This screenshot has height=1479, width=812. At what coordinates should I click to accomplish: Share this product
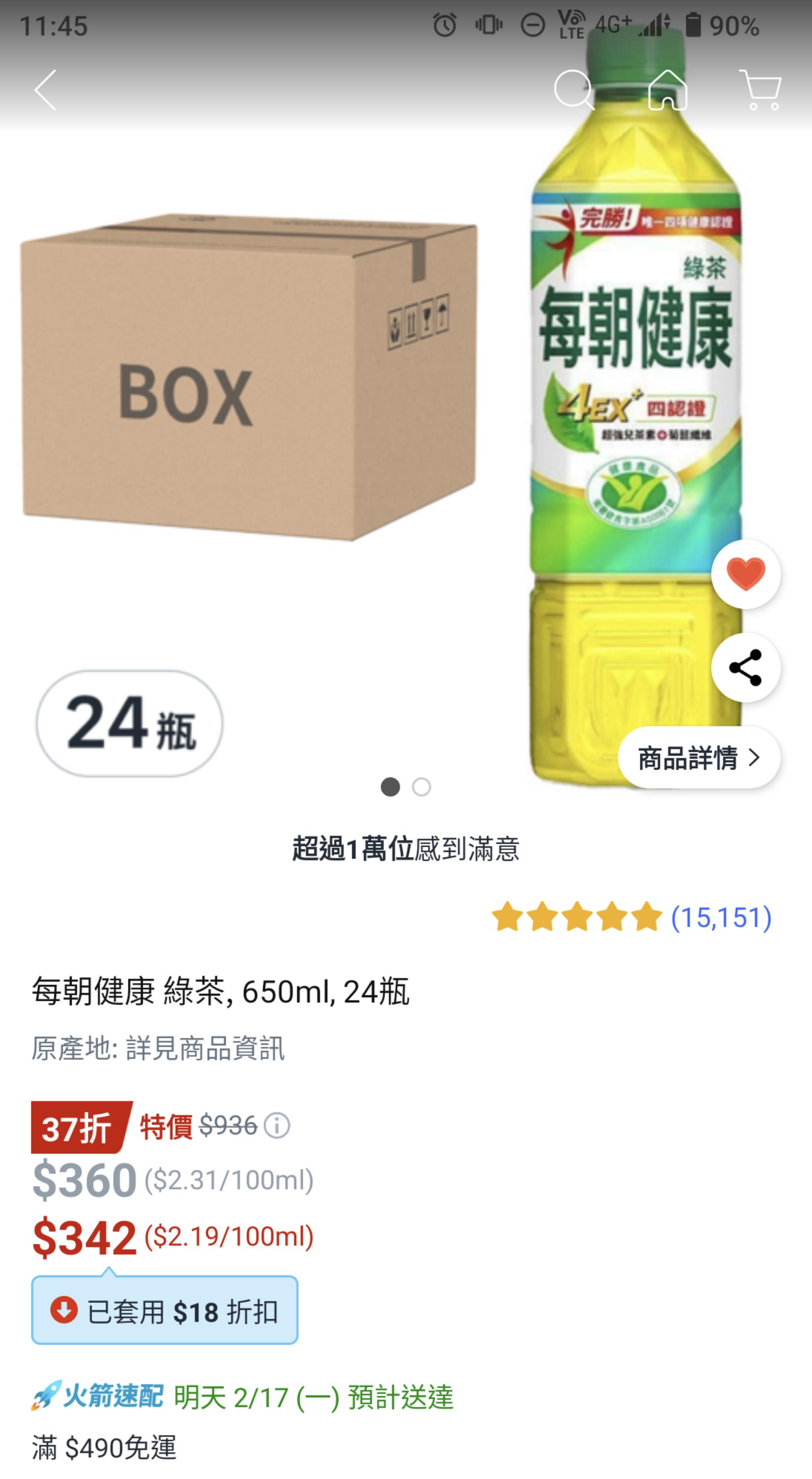(745, 667)
